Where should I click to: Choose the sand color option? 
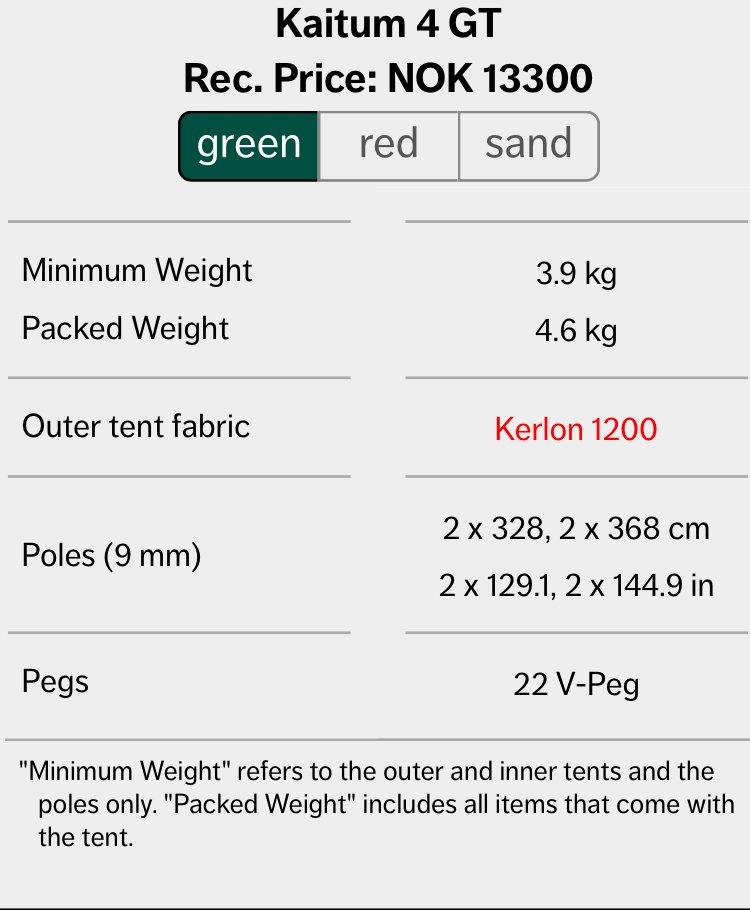[x=528, y=146]
